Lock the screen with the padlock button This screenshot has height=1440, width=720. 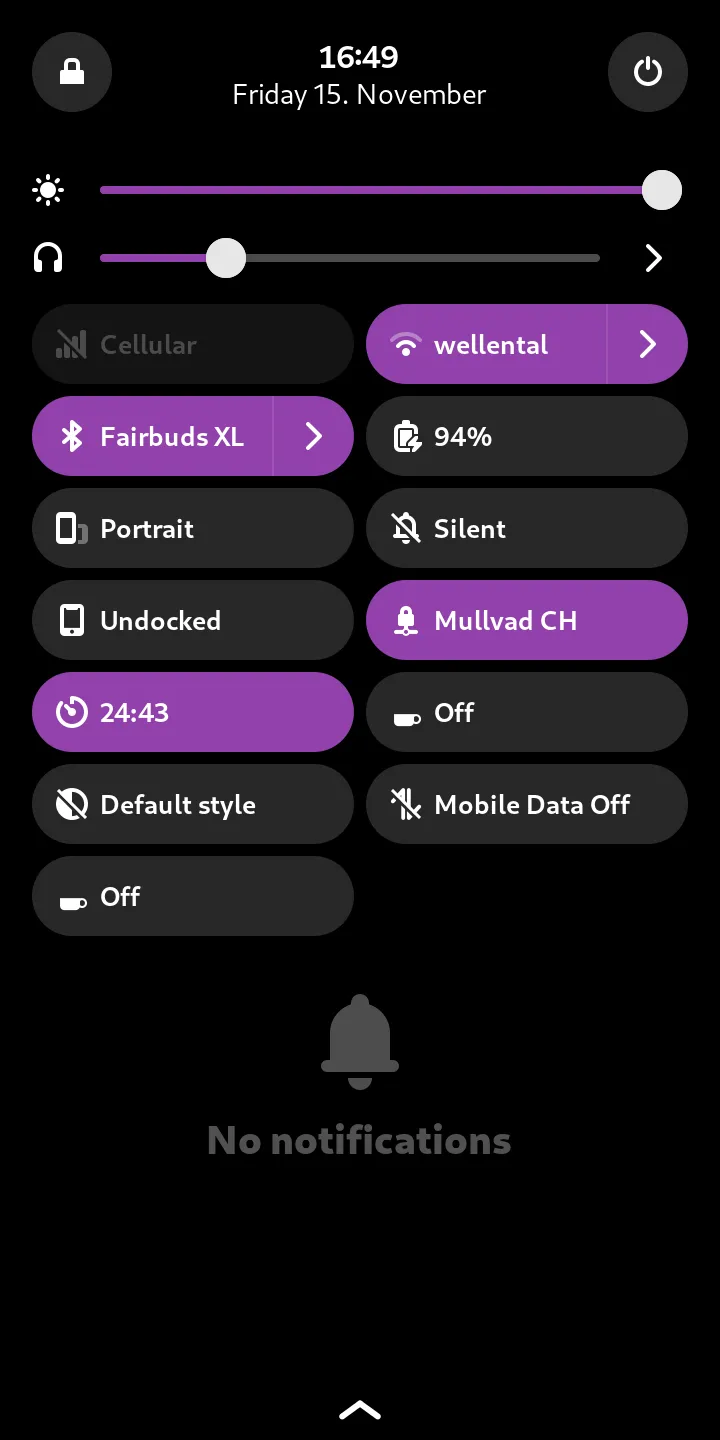click(x=72, y=72)
